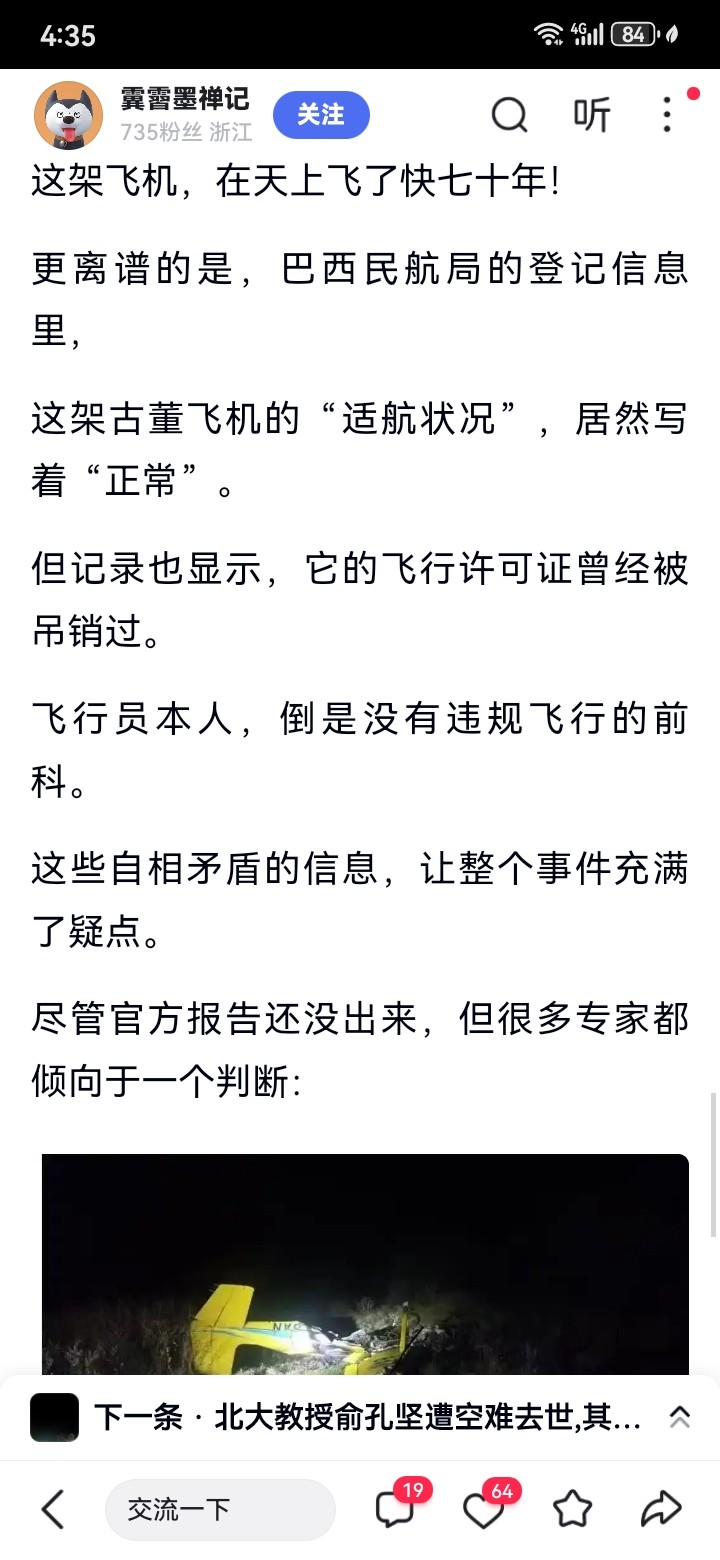Favorite the article with the star

[x=573, y=1508]
